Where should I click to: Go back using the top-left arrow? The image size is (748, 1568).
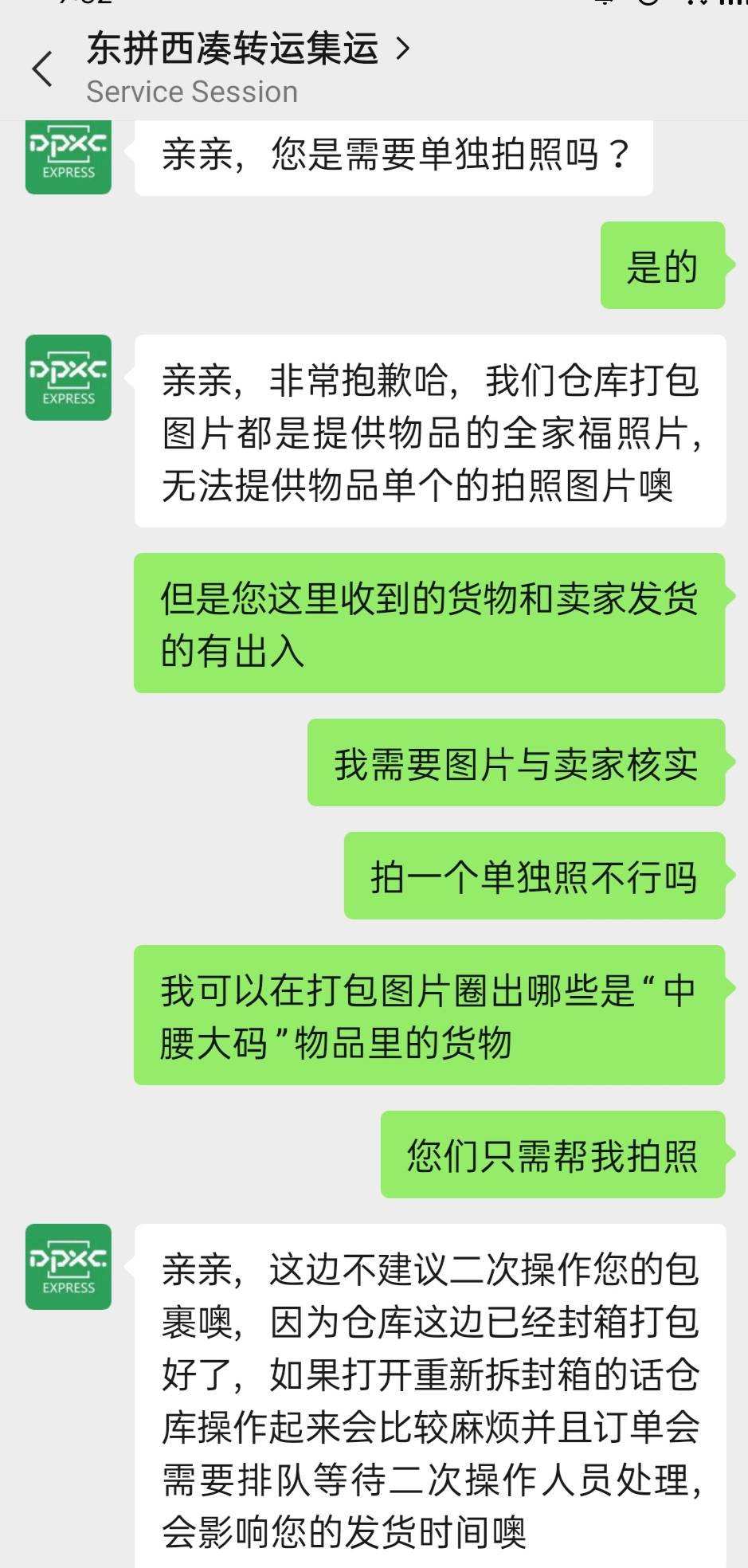point(42,69)
